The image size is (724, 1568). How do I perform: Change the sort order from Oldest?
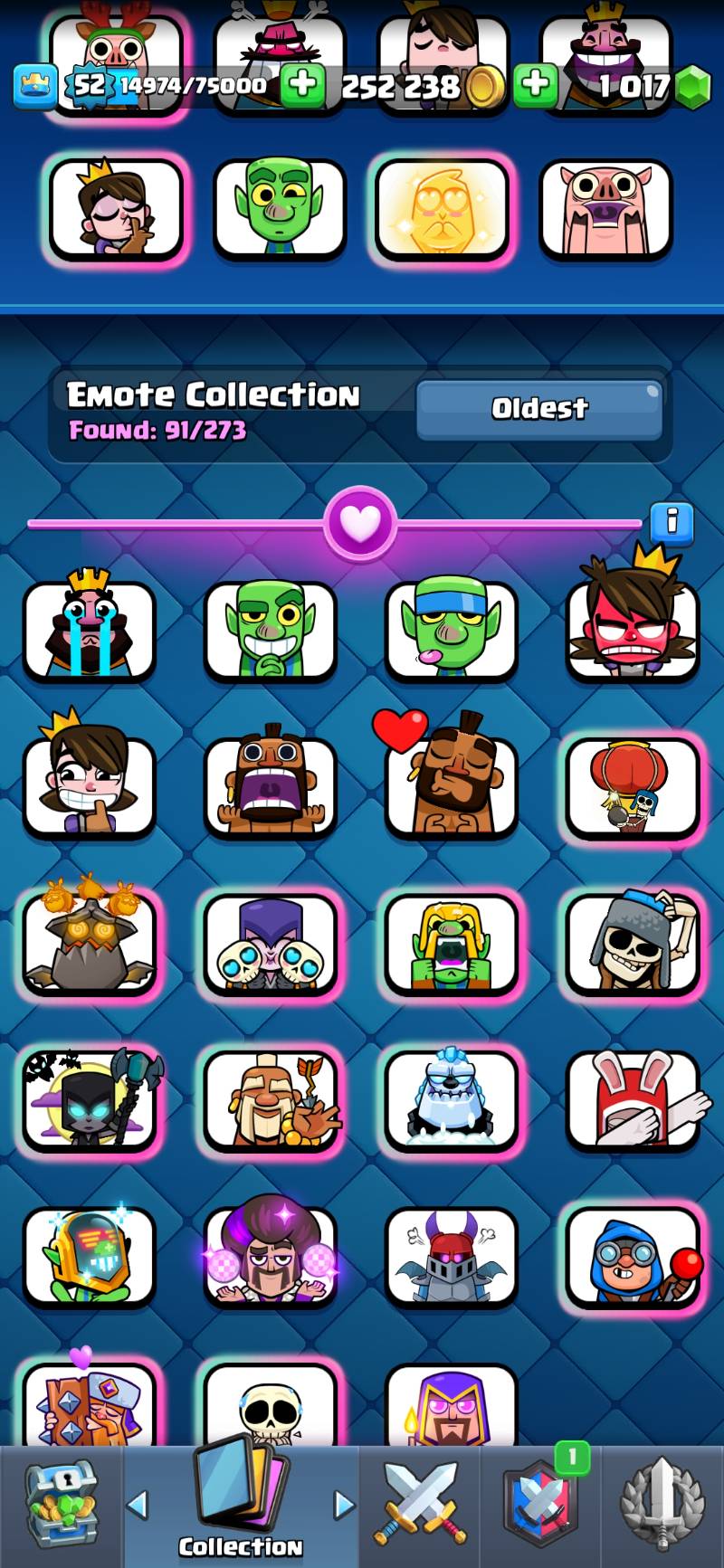pos(539,409)
